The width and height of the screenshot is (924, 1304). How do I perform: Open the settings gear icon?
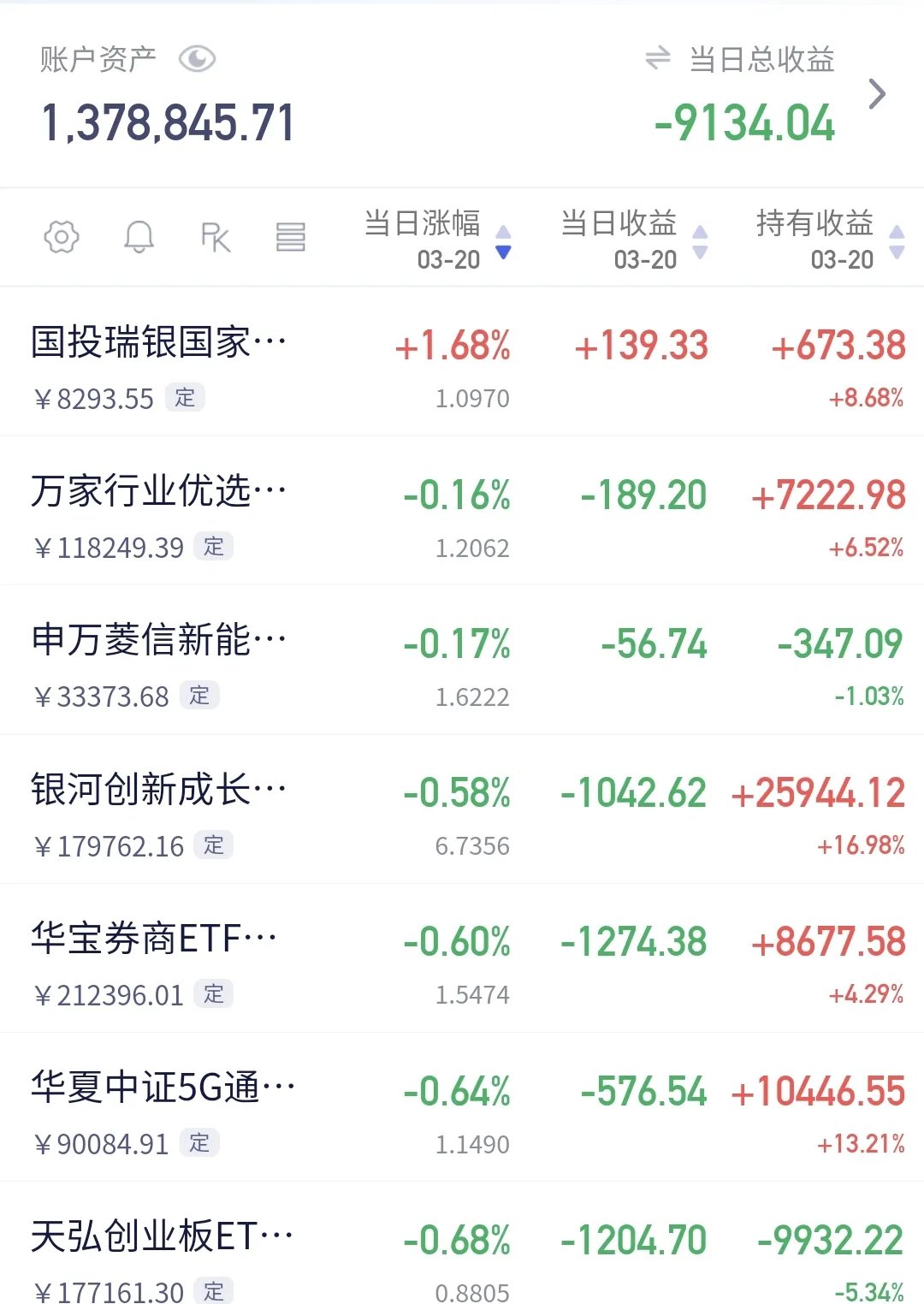point(62,237)
